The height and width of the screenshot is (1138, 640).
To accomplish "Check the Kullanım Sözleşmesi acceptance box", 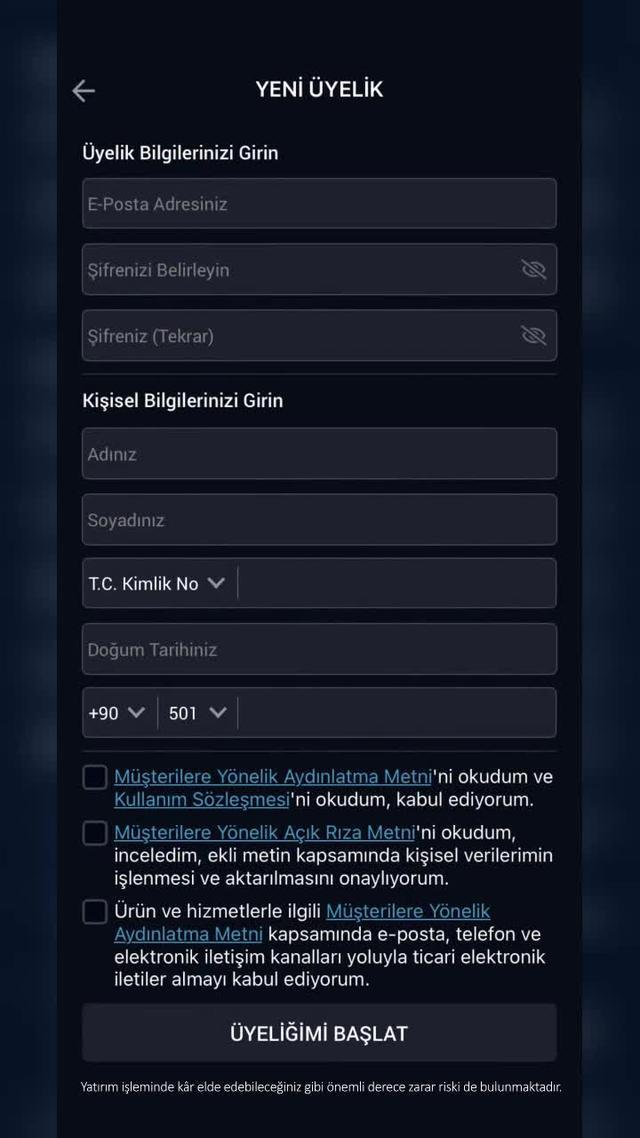I will click(95, 778).
